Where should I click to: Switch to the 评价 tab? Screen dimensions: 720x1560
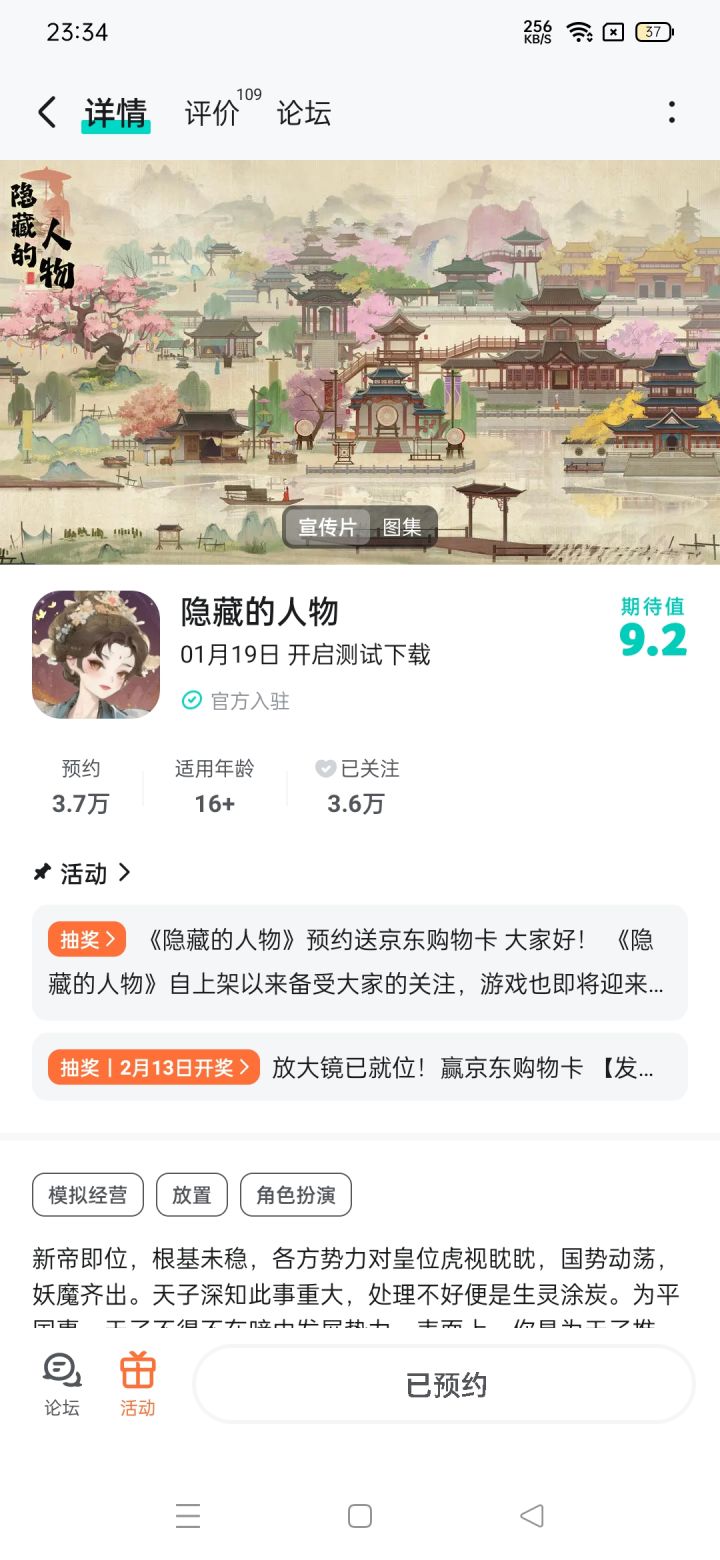tap(210, 113)
